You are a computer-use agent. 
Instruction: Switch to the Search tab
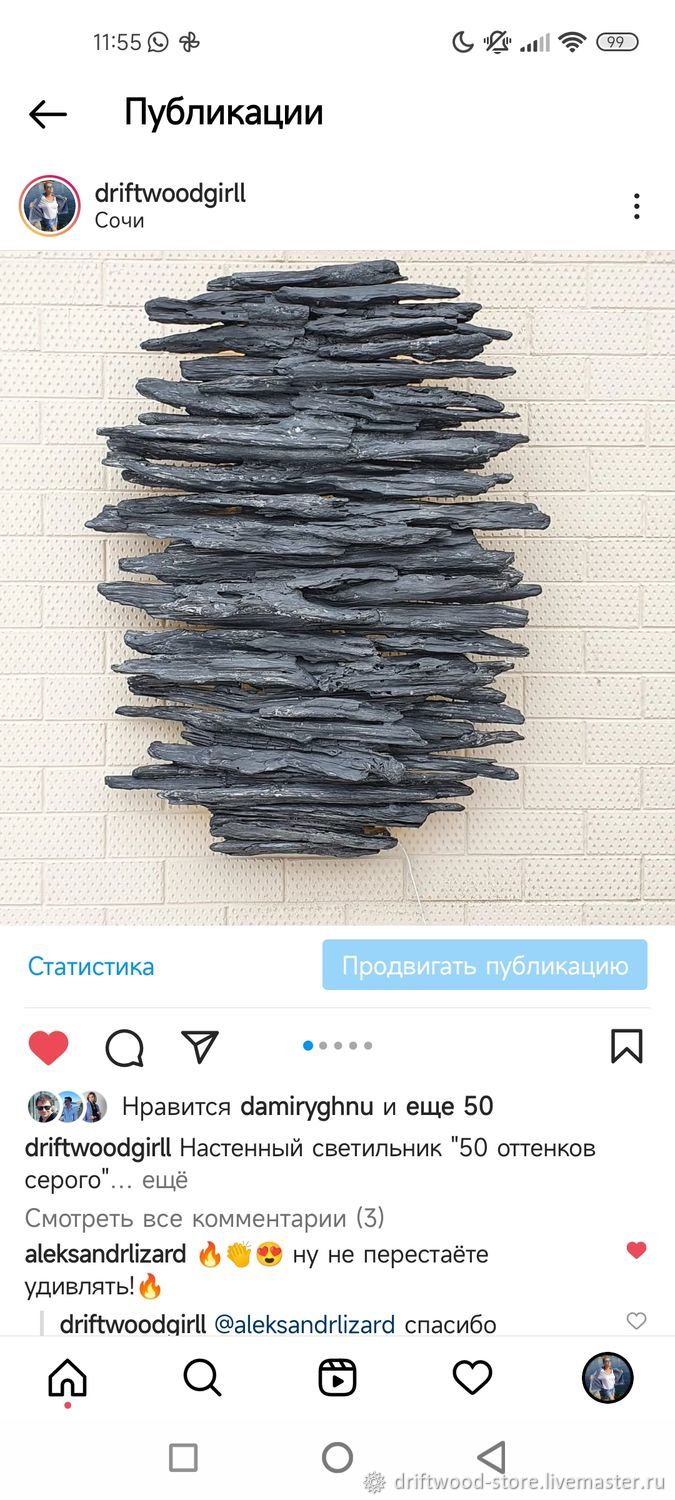(203, 1378)
